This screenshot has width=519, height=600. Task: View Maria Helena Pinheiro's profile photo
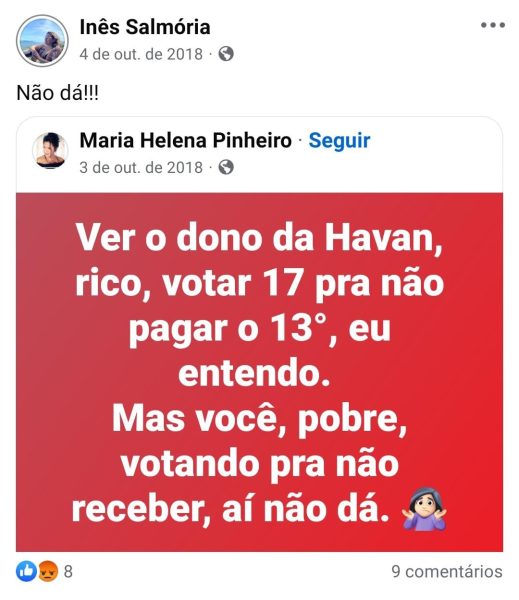pos(50,150)
